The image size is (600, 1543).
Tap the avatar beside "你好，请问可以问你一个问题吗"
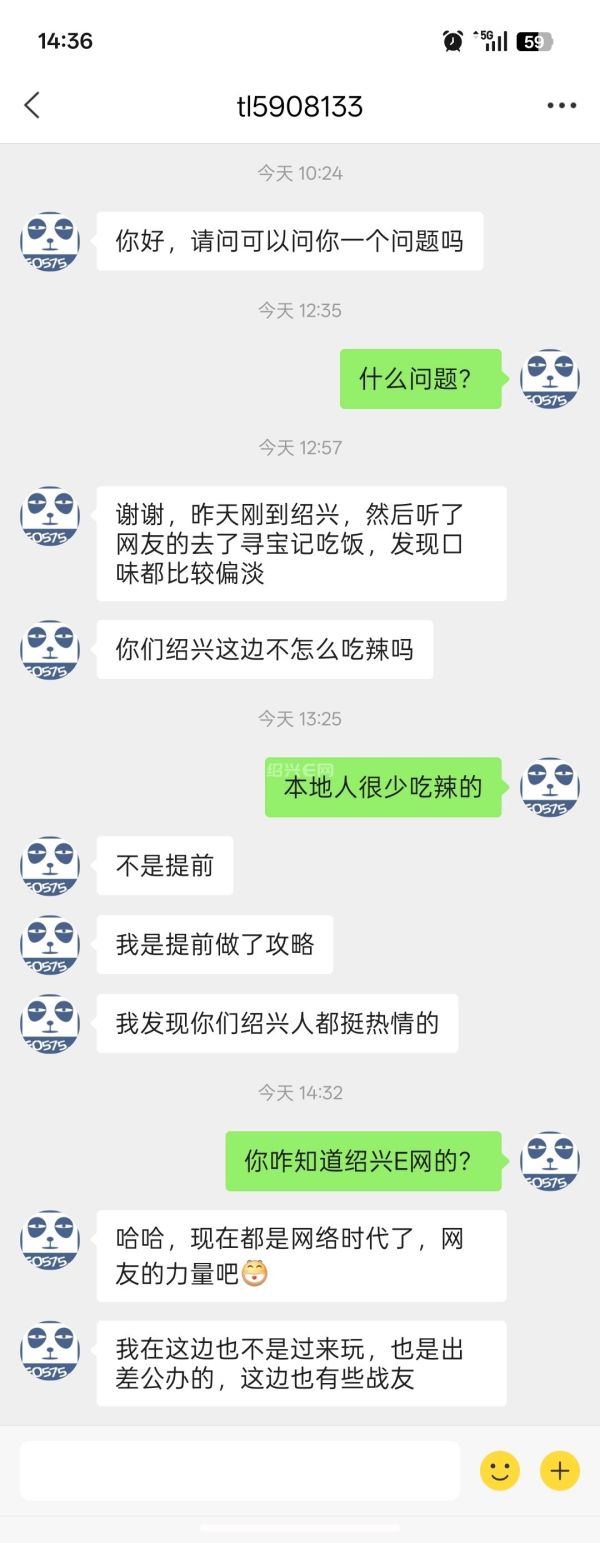pyautogui.click(x=50, y=241)
